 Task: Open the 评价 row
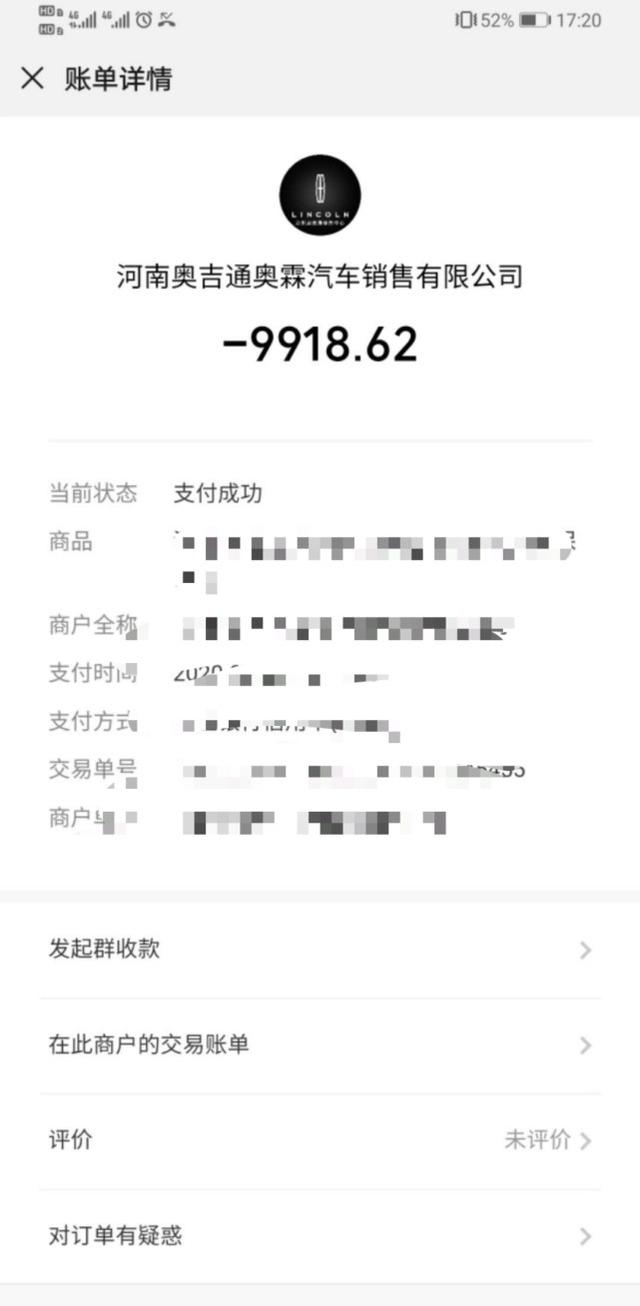pos(320,1140)
